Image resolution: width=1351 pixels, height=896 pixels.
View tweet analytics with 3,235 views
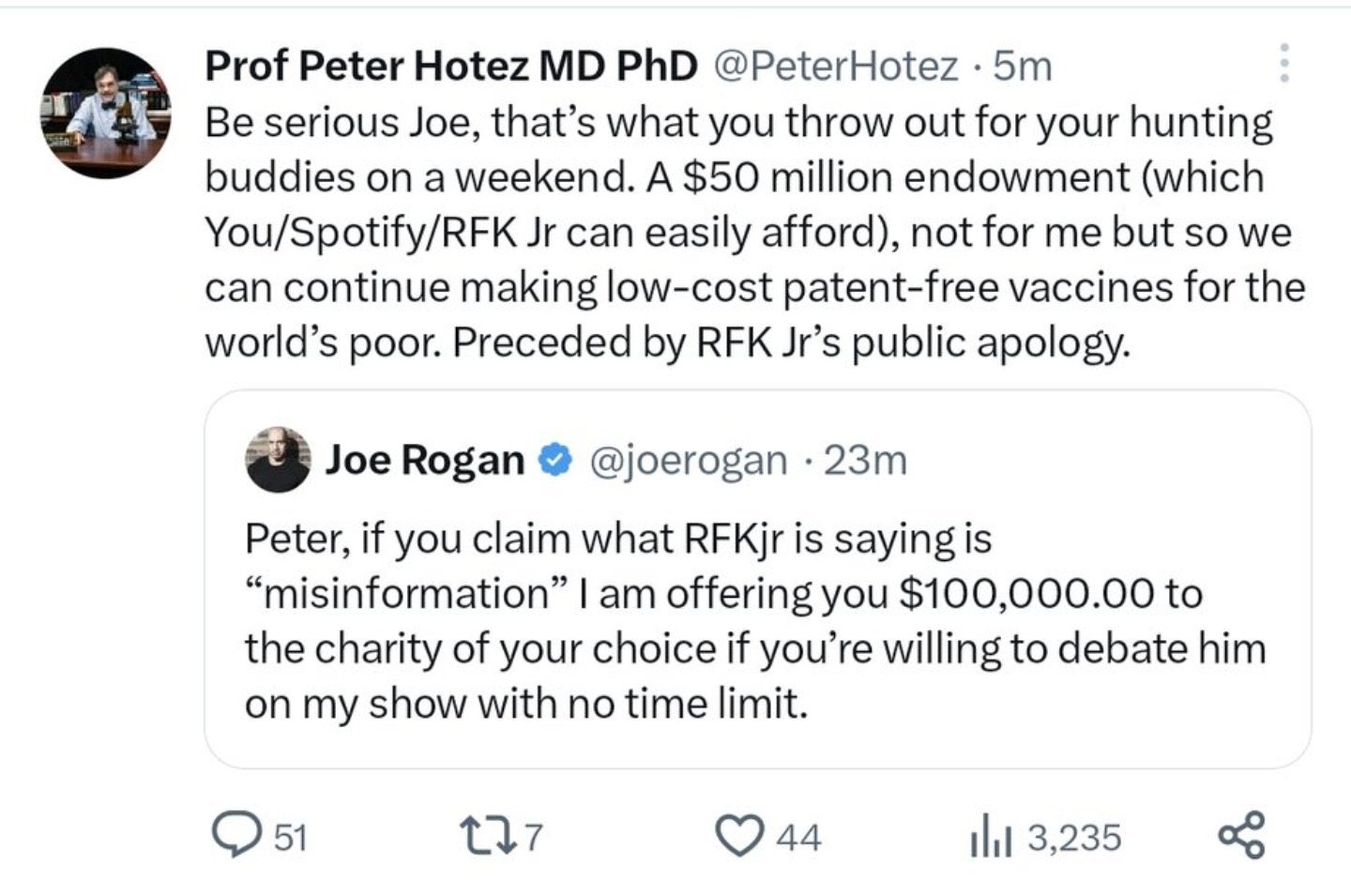[1045, 837]
